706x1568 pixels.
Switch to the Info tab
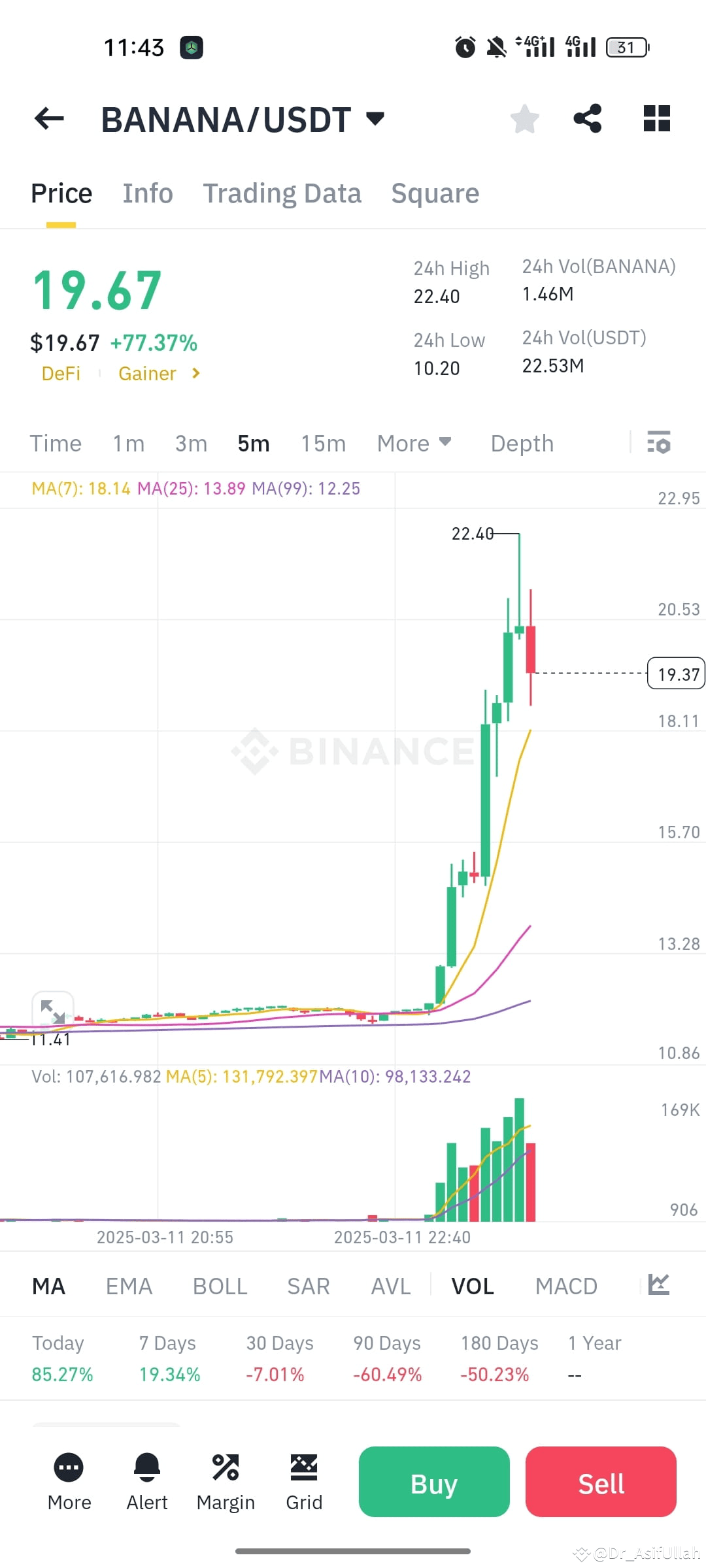[x=147, y=193]
